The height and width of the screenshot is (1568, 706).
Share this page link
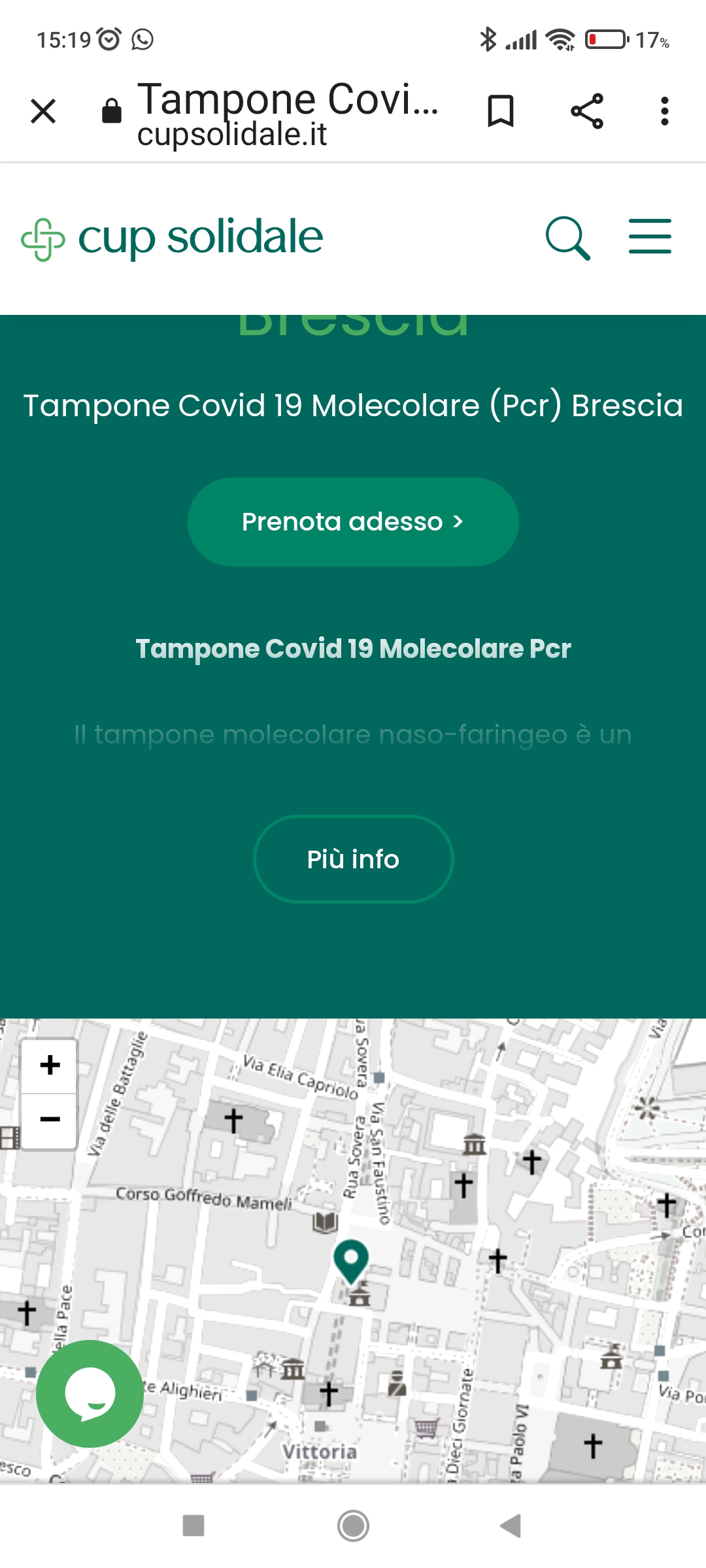[x=586, y=111]
